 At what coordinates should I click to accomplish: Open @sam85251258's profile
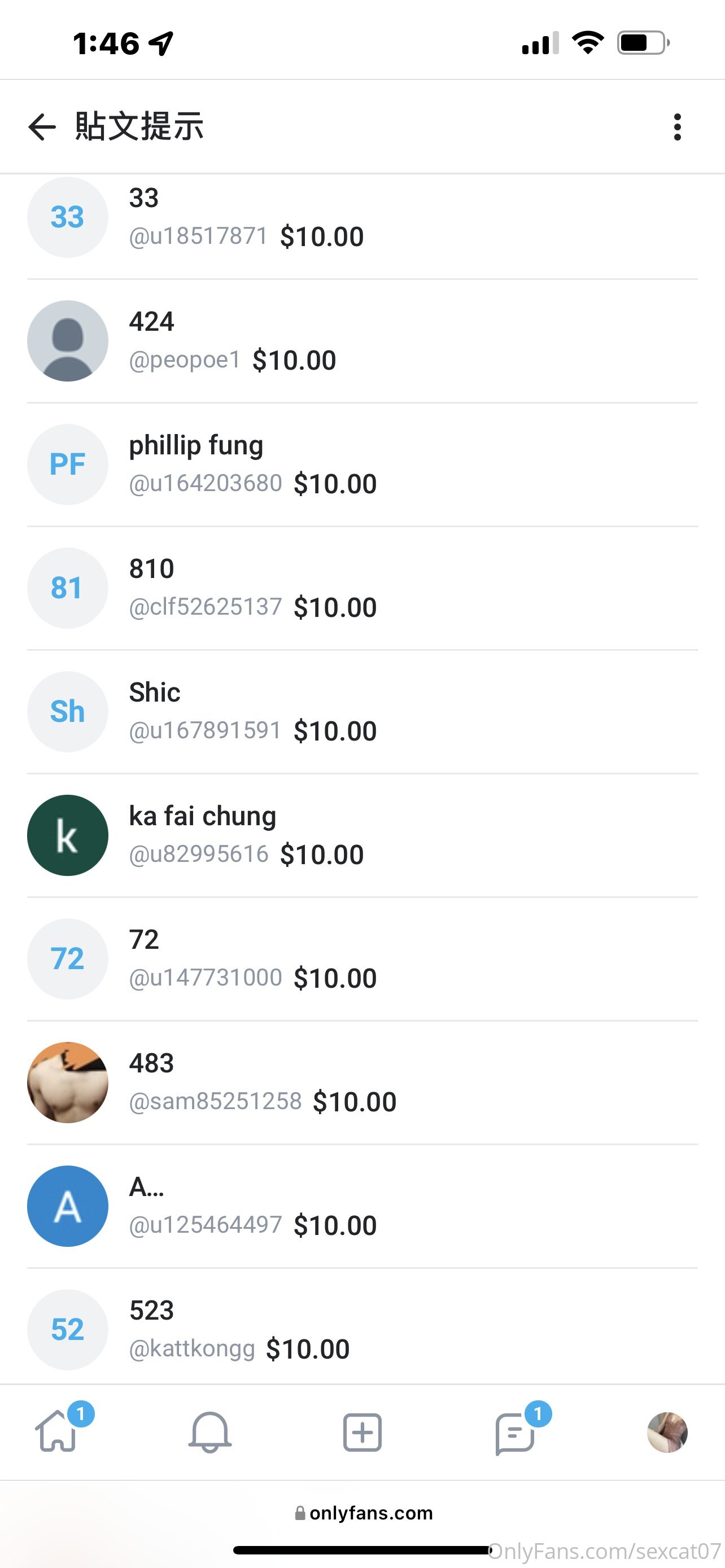point(362,1082)
